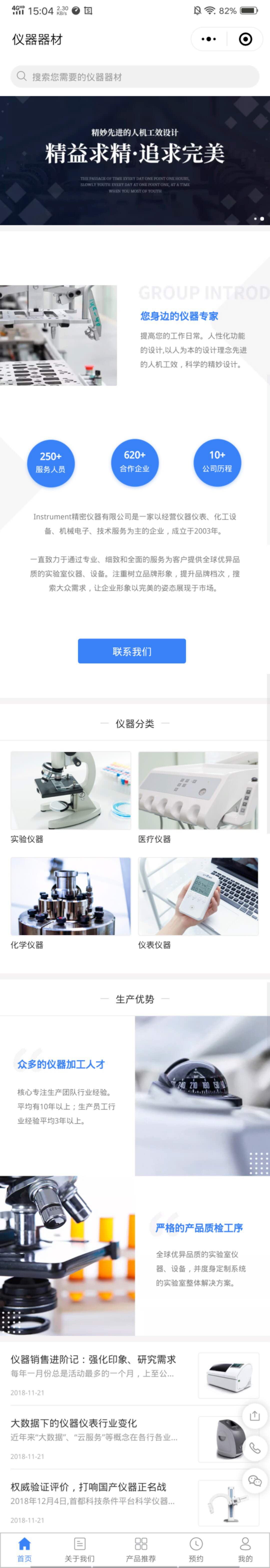
Task: Open the 我的 tab
Action: [245, 1549]
